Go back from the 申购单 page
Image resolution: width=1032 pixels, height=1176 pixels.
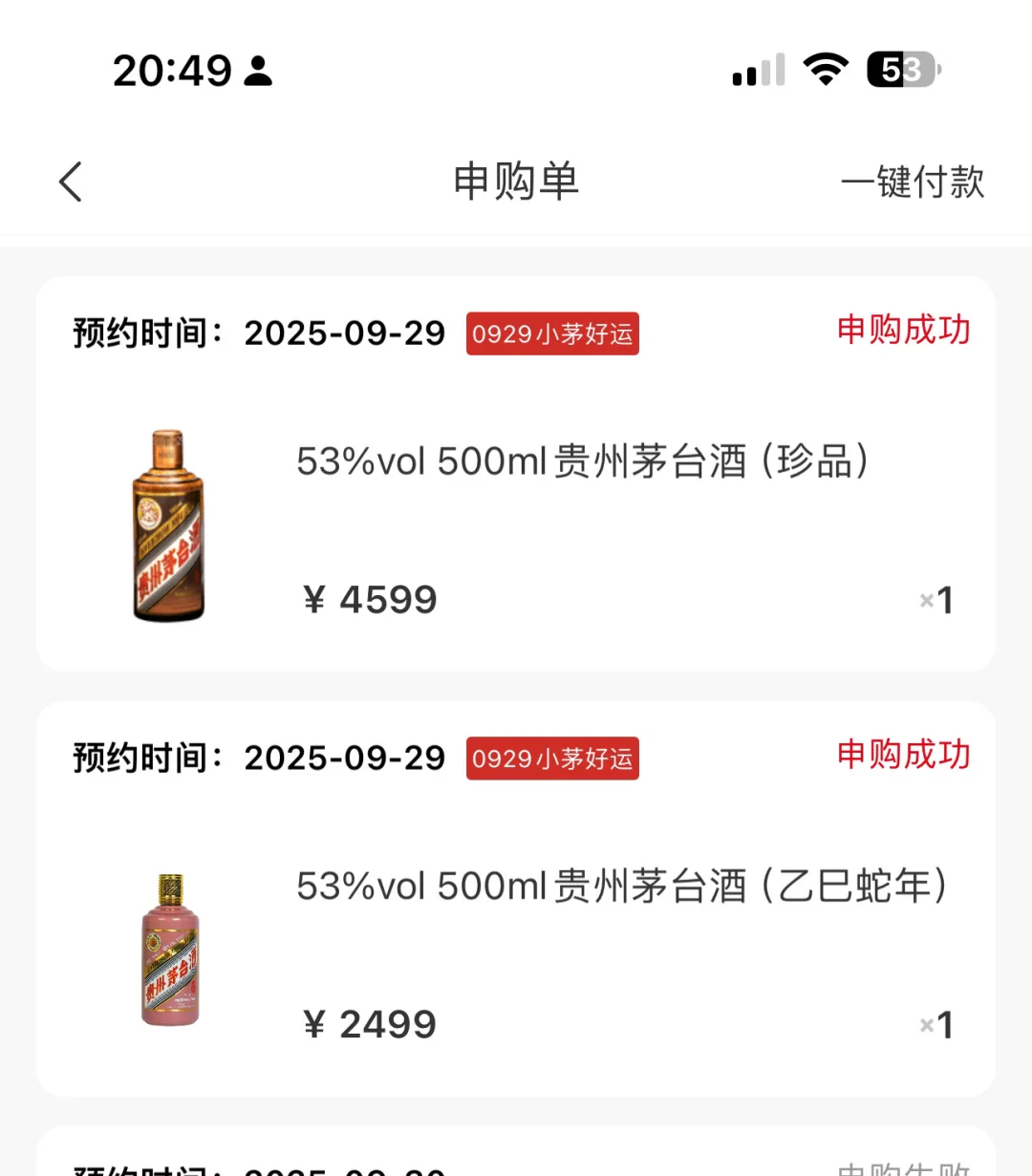[x=71, y=182]
